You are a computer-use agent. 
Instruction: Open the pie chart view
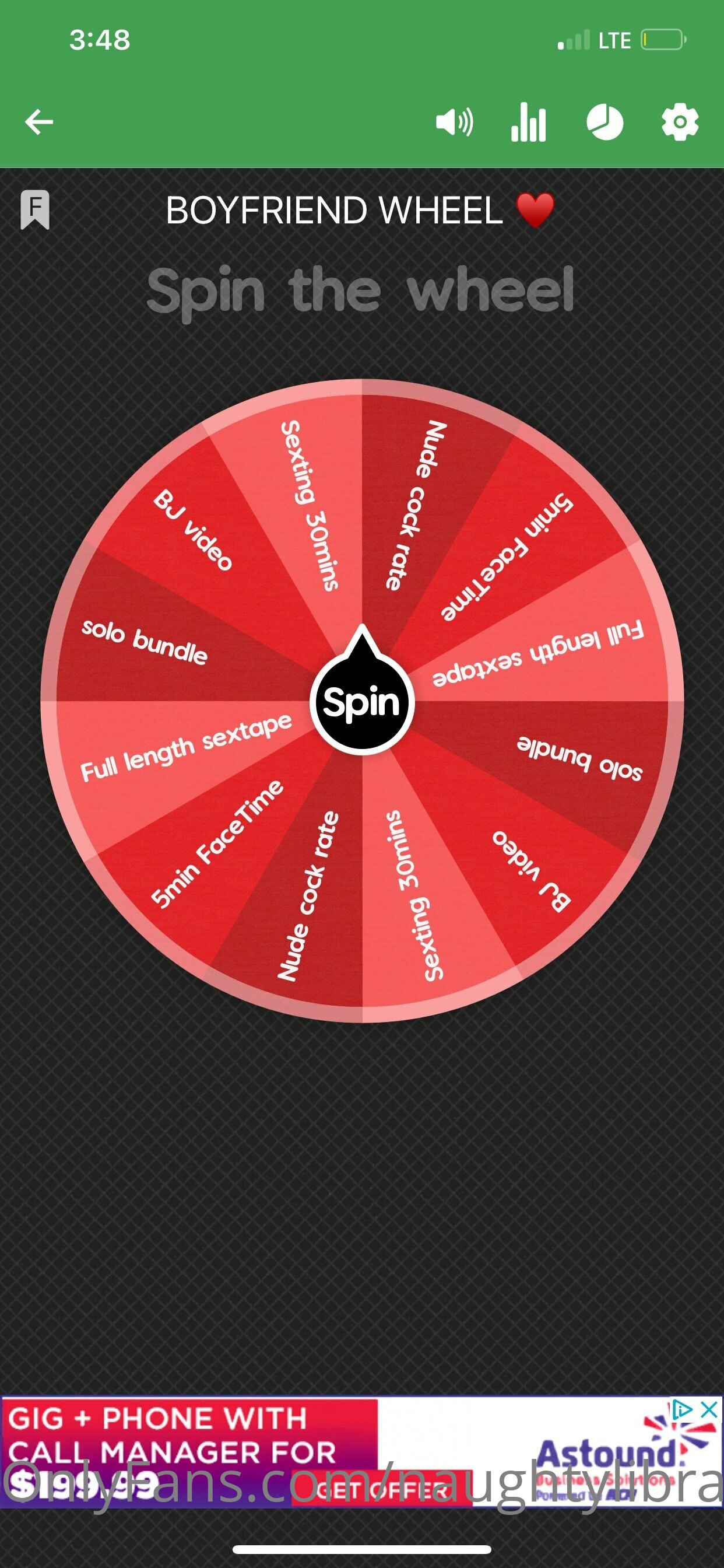click(604, 123)
